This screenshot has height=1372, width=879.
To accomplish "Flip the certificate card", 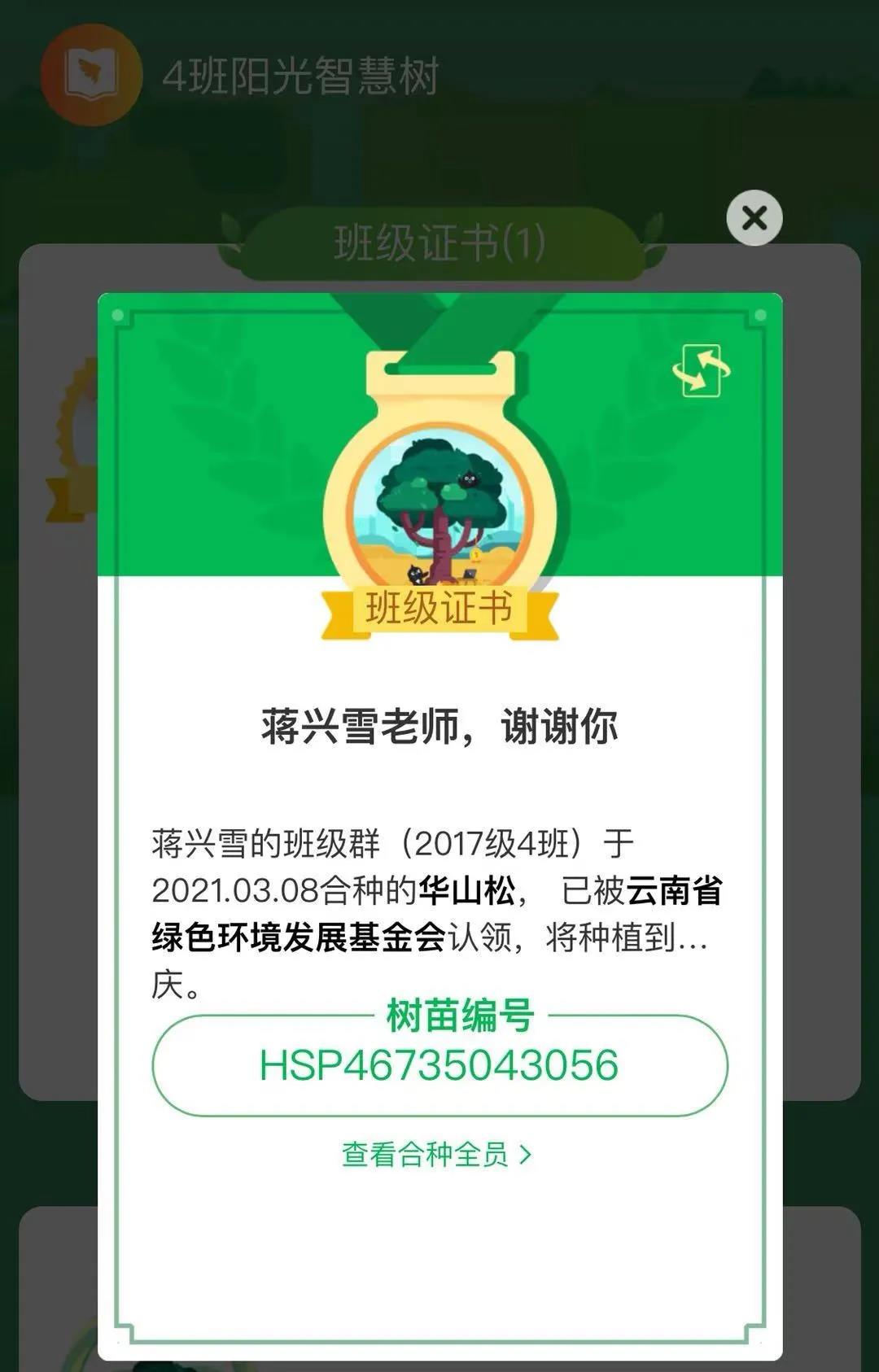I will (x=701, y=371).
